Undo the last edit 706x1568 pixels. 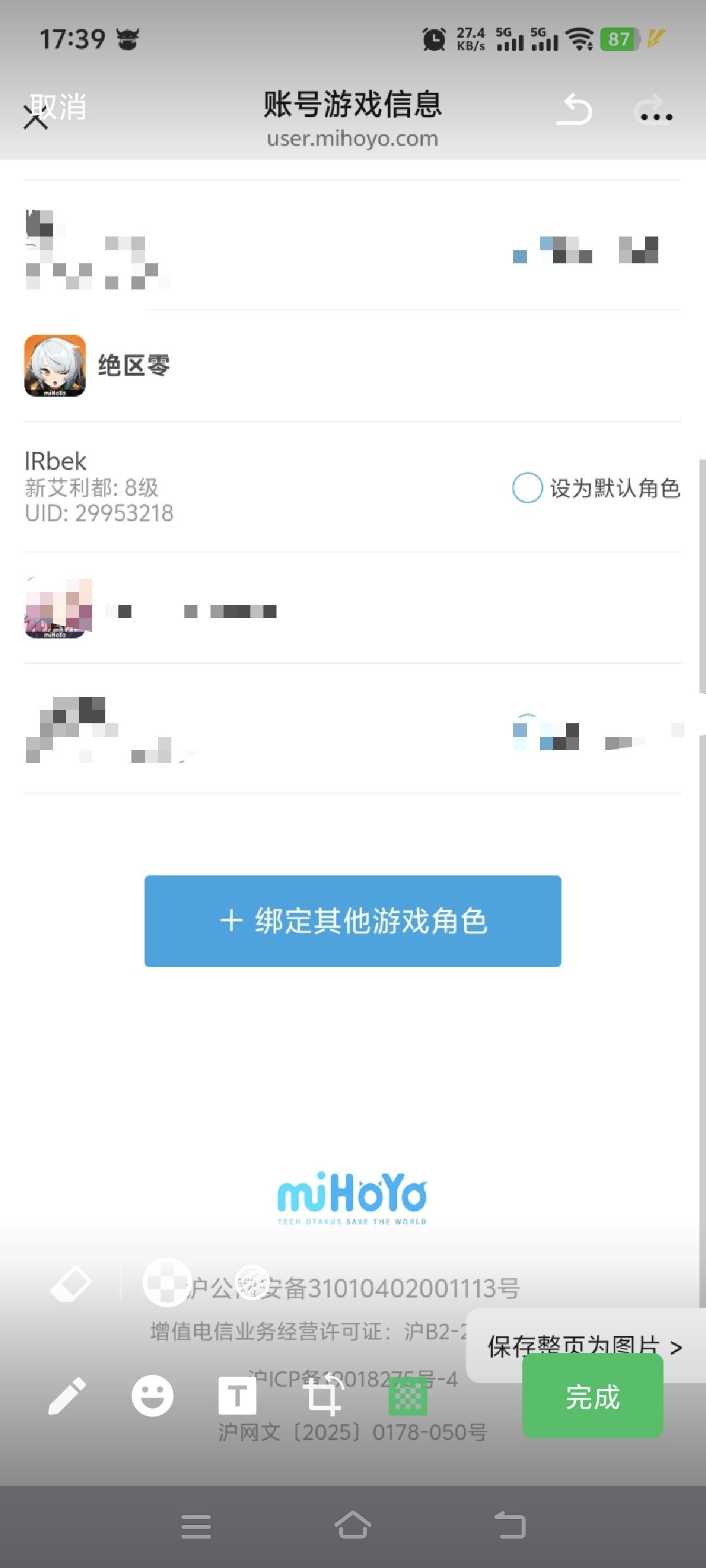pos(575,109)
